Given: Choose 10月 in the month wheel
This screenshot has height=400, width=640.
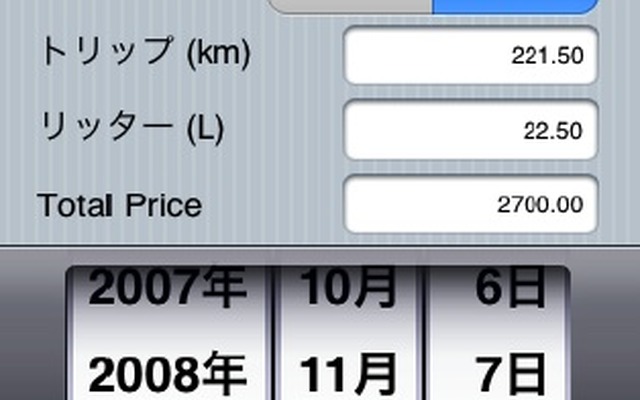Looking at the screenshot, I should [350, 291].
